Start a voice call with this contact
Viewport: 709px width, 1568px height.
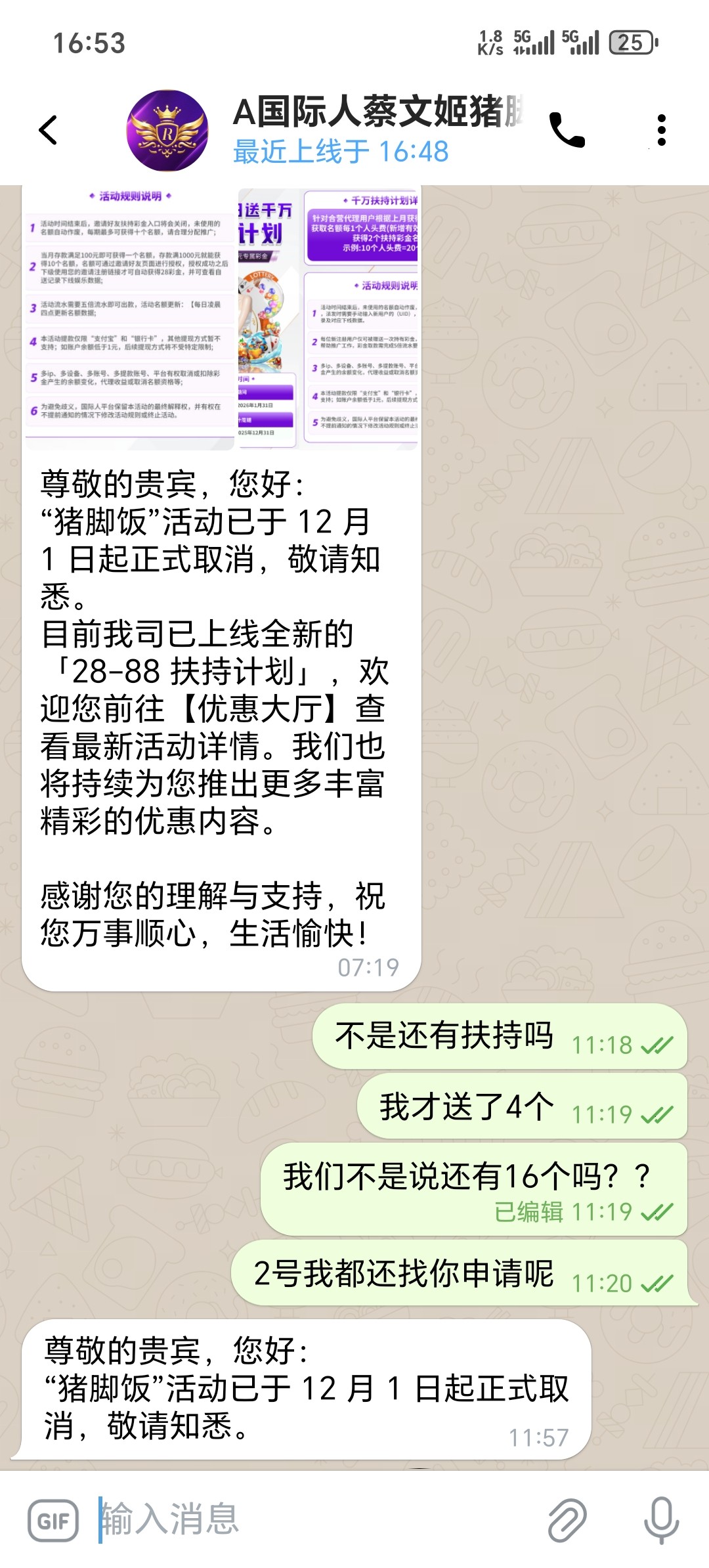[x=567, y=130]
